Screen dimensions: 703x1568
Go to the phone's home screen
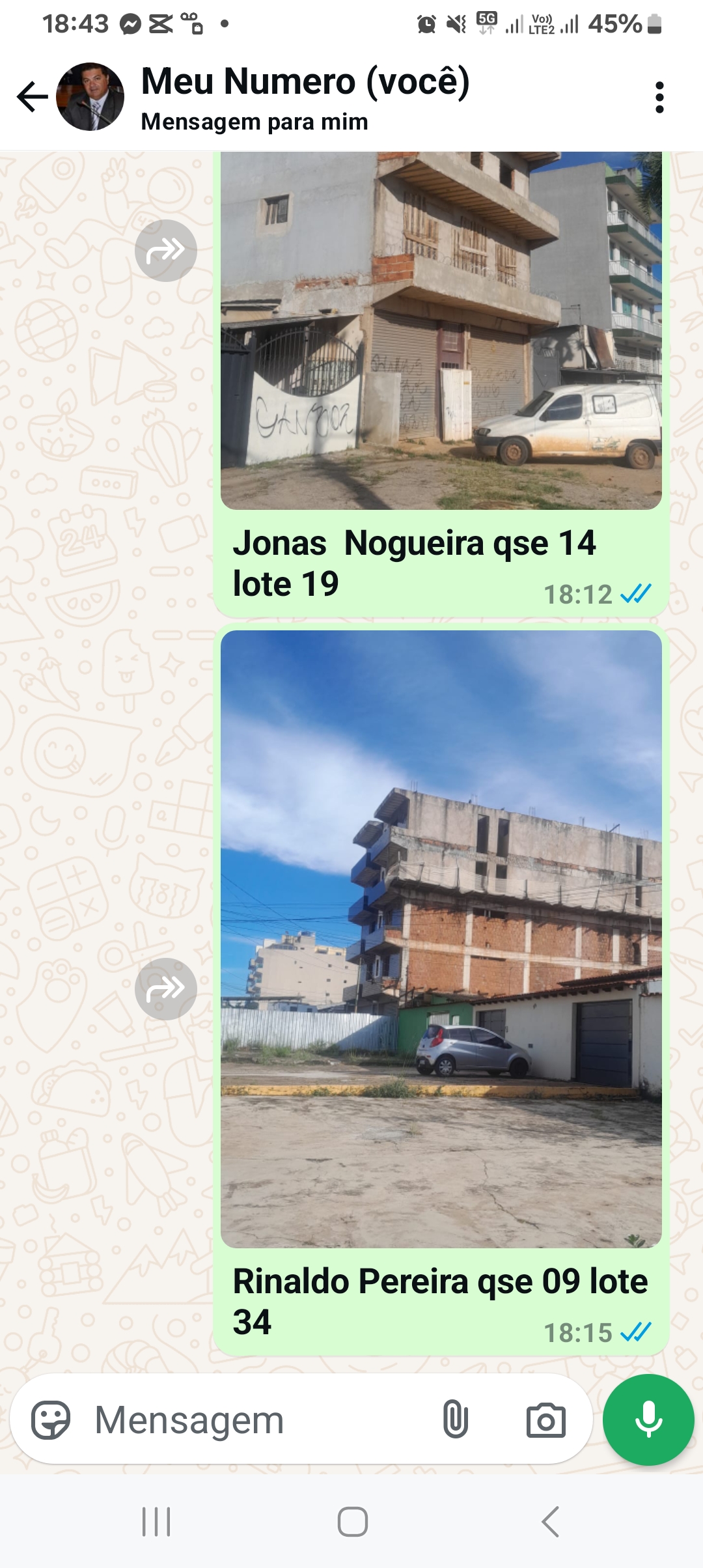[x=352, y=1522]
